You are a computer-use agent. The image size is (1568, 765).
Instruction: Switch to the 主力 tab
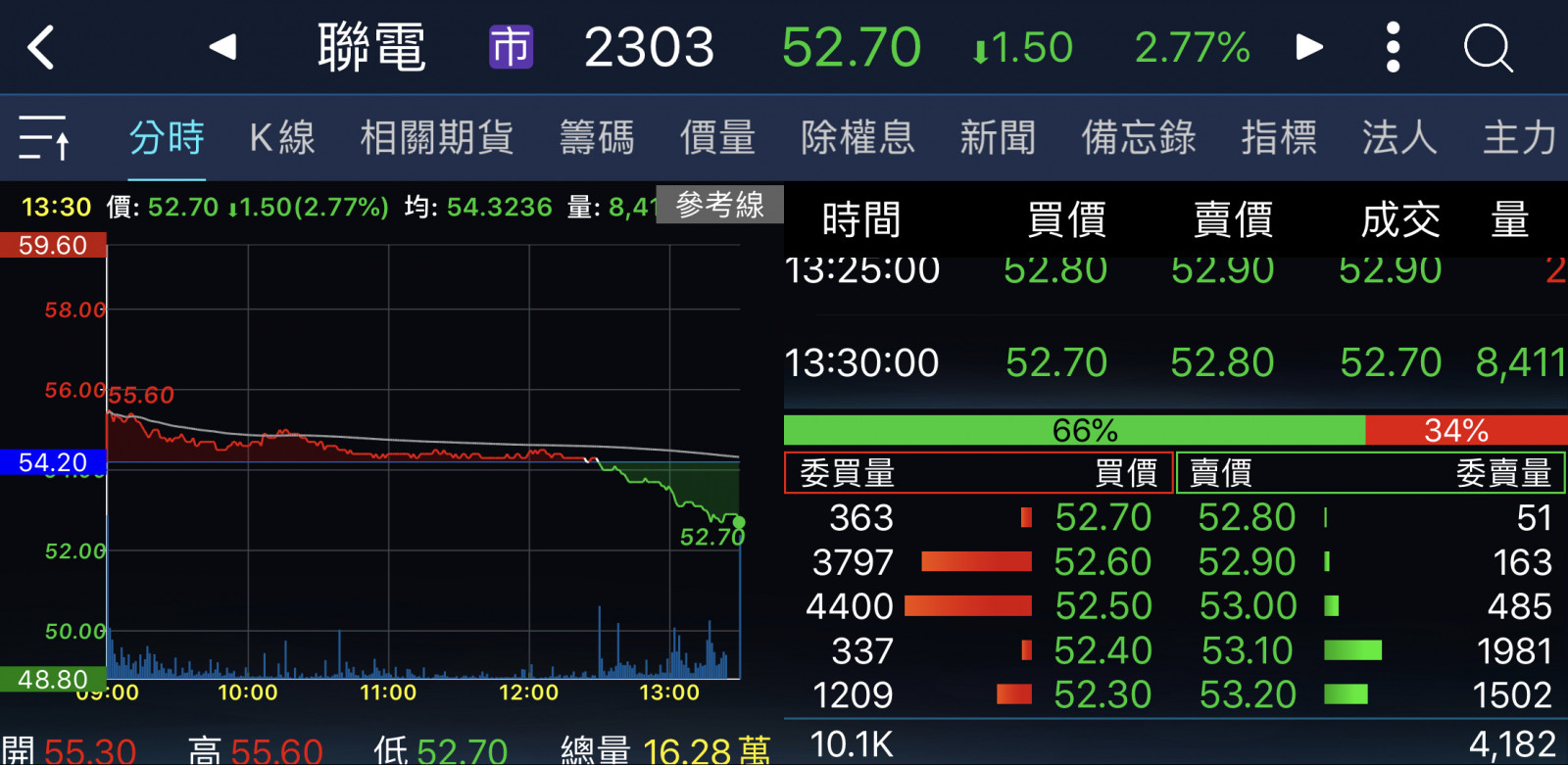click(x=1519, y=137)
